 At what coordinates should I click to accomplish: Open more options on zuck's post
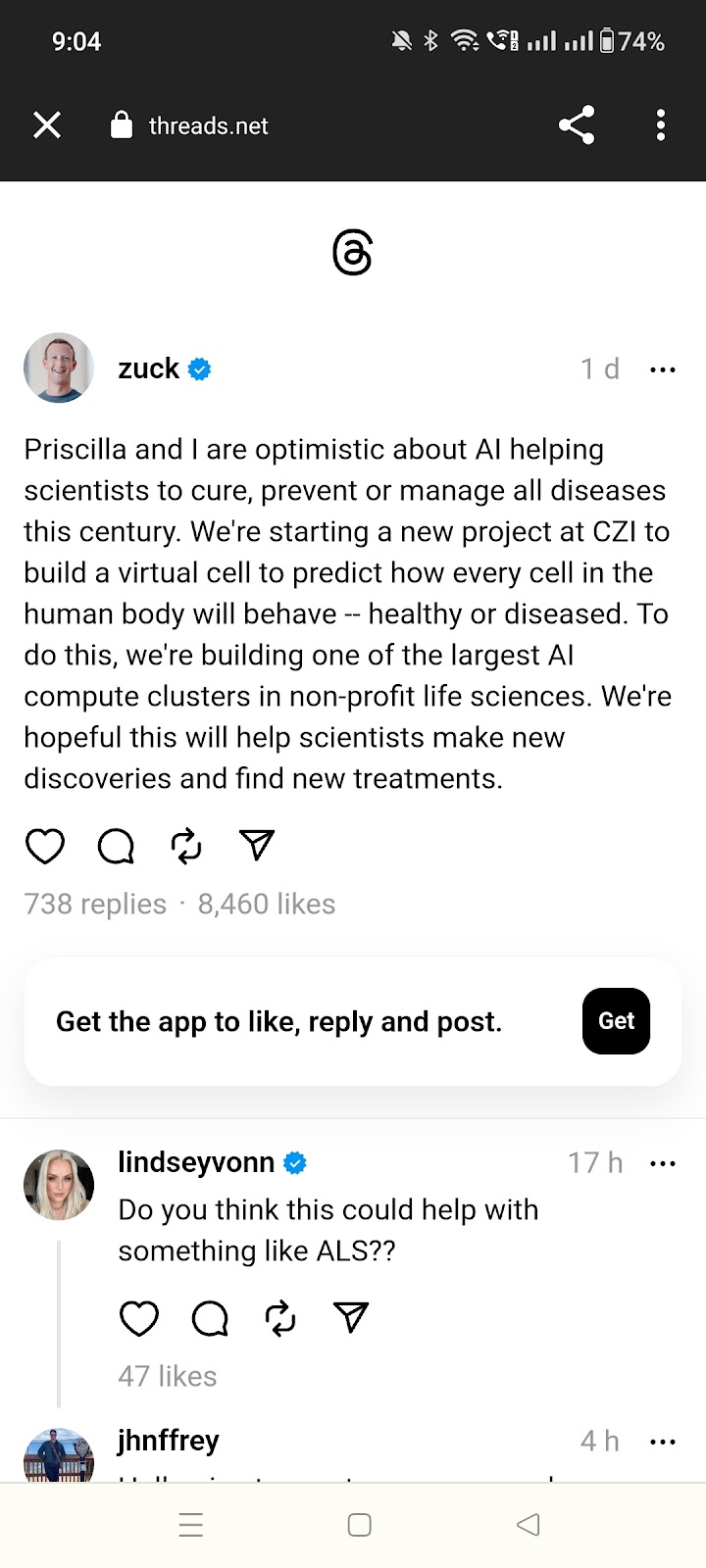(x=663, y=369)
